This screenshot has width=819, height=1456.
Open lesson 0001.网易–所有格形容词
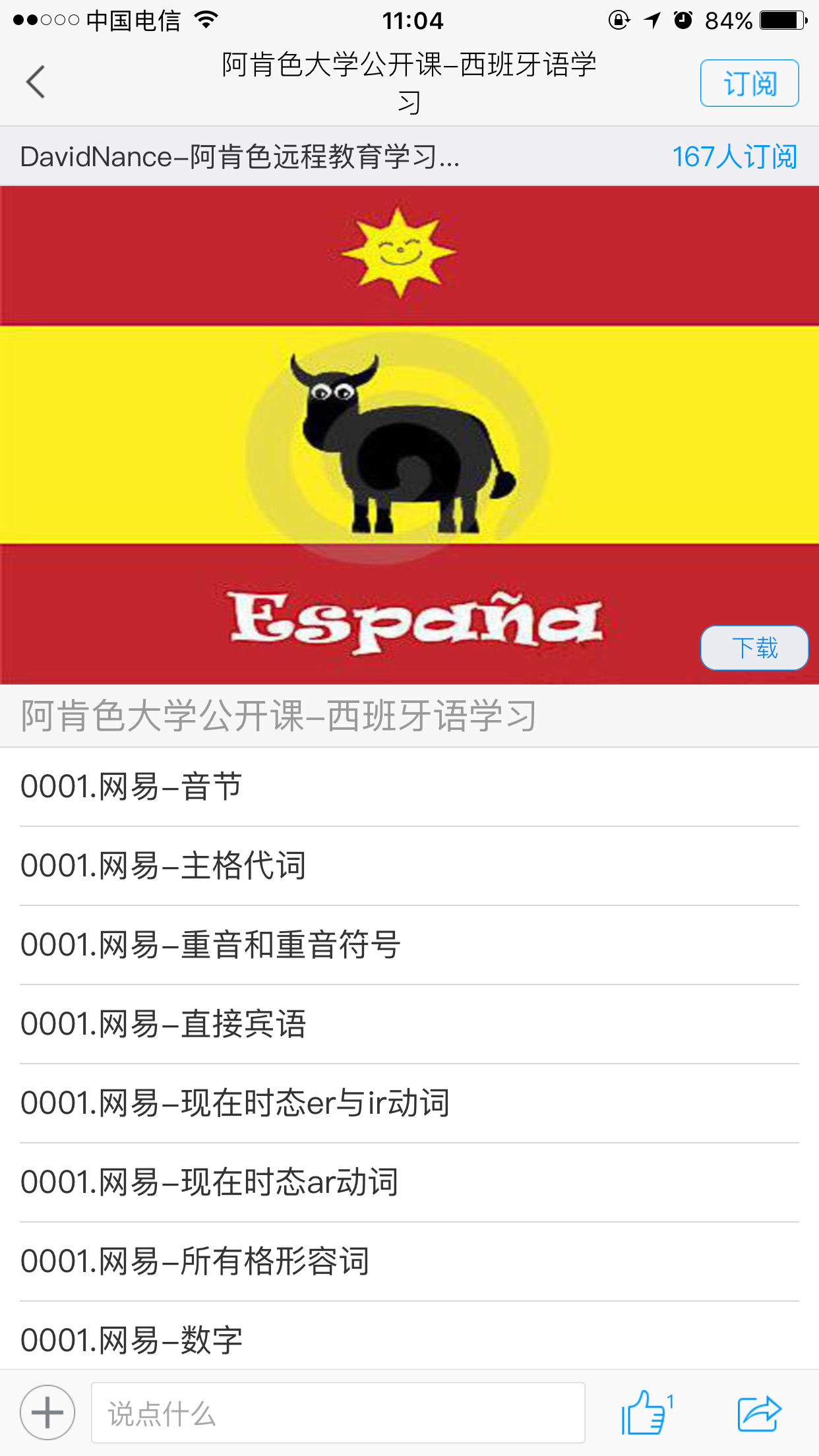(x=409, y=1261)
